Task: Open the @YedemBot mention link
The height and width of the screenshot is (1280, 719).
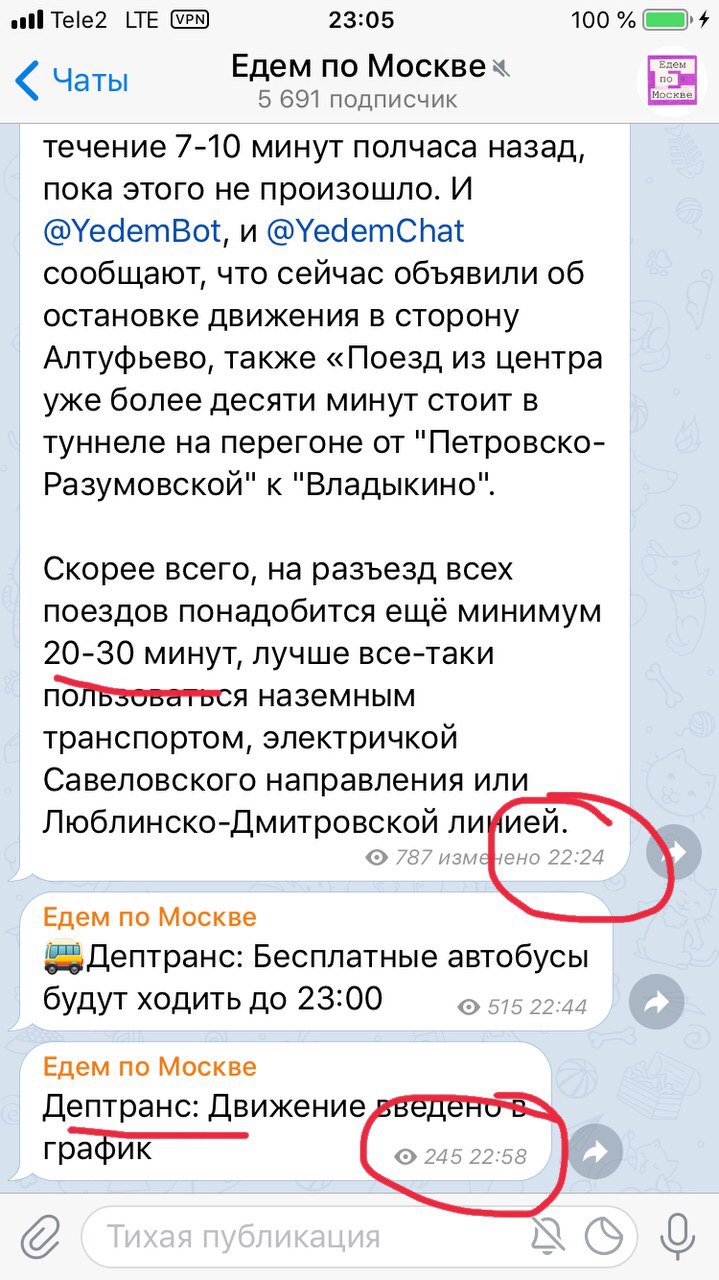Action: pyautogui.click(x=132, y=231)
